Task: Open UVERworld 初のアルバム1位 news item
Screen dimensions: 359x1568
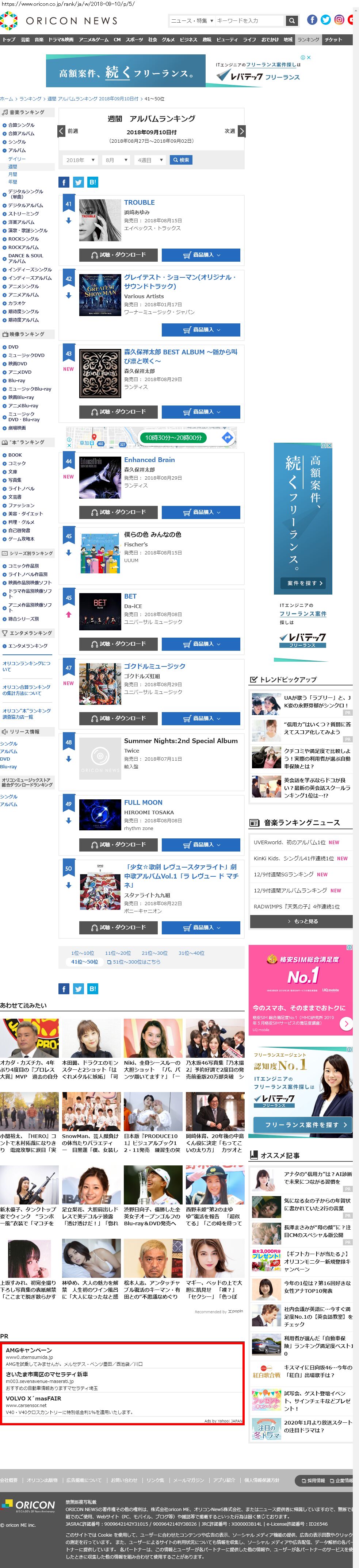Action: (x=289, y=842)
